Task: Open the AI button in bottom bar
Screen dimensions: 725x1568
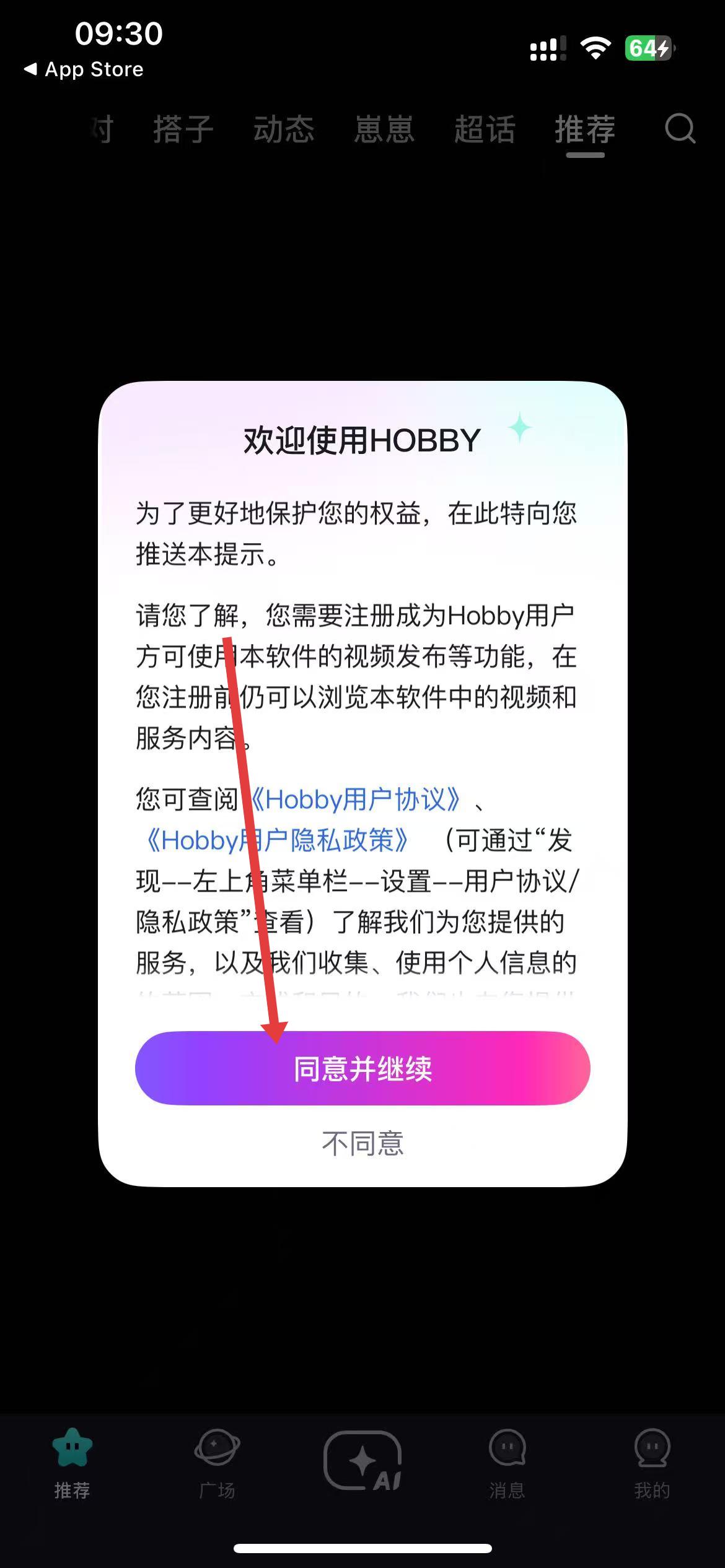Action: click(363, 1461)
